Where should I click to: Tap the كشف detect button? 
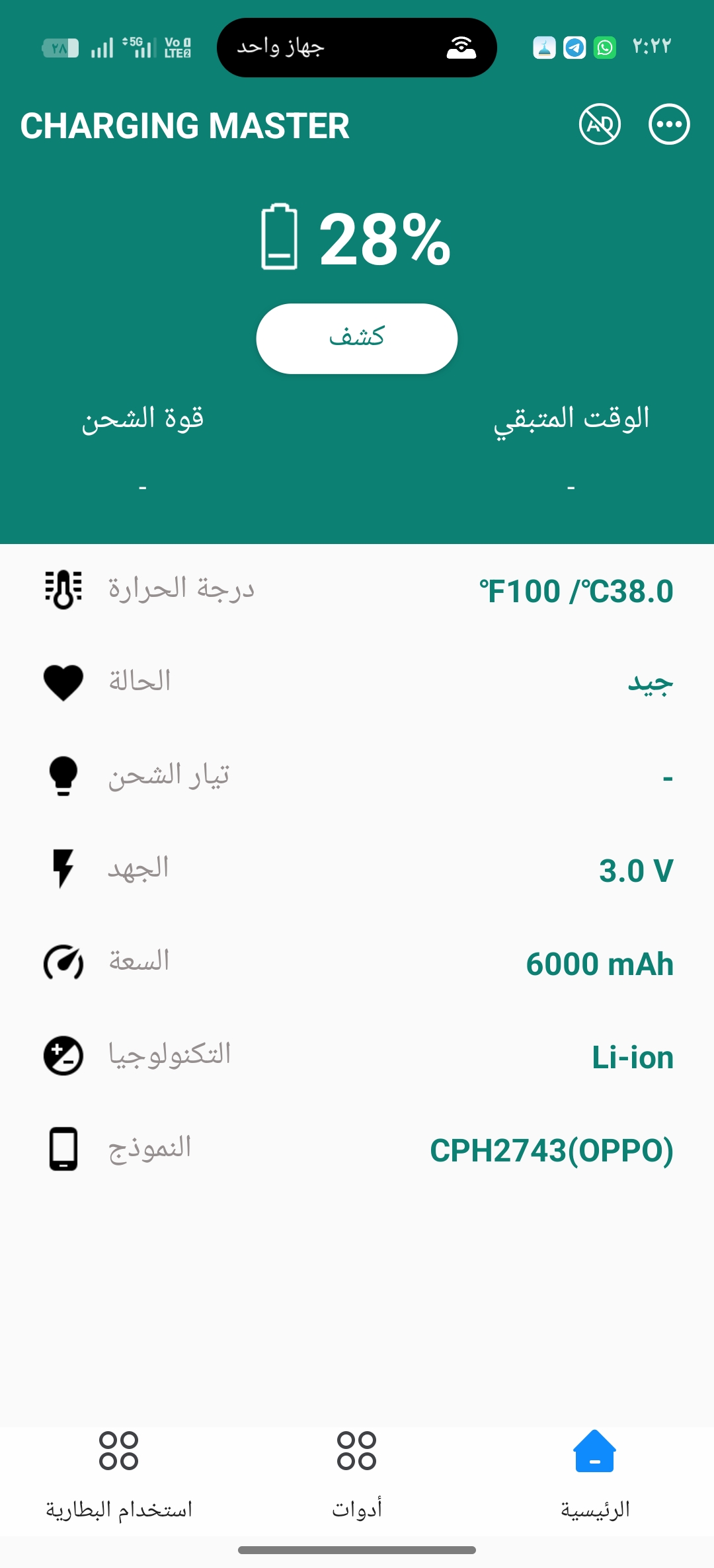click(357, 338)
